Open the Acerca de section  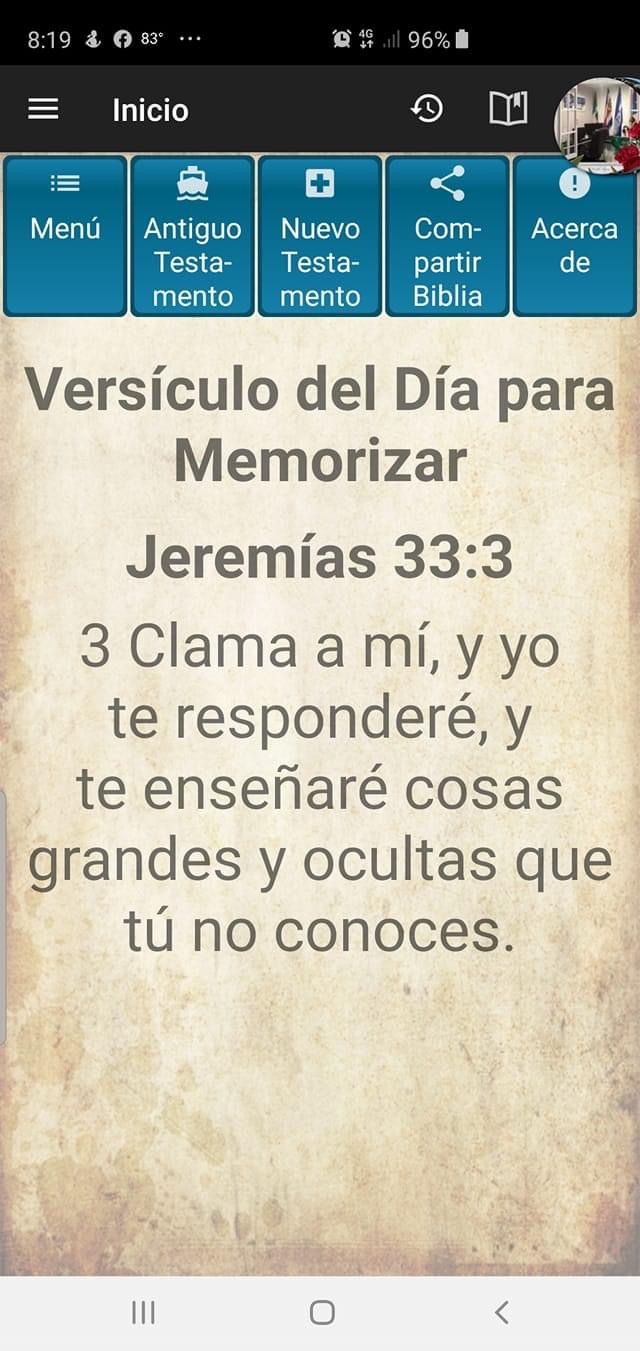click(x=575, y=236)
